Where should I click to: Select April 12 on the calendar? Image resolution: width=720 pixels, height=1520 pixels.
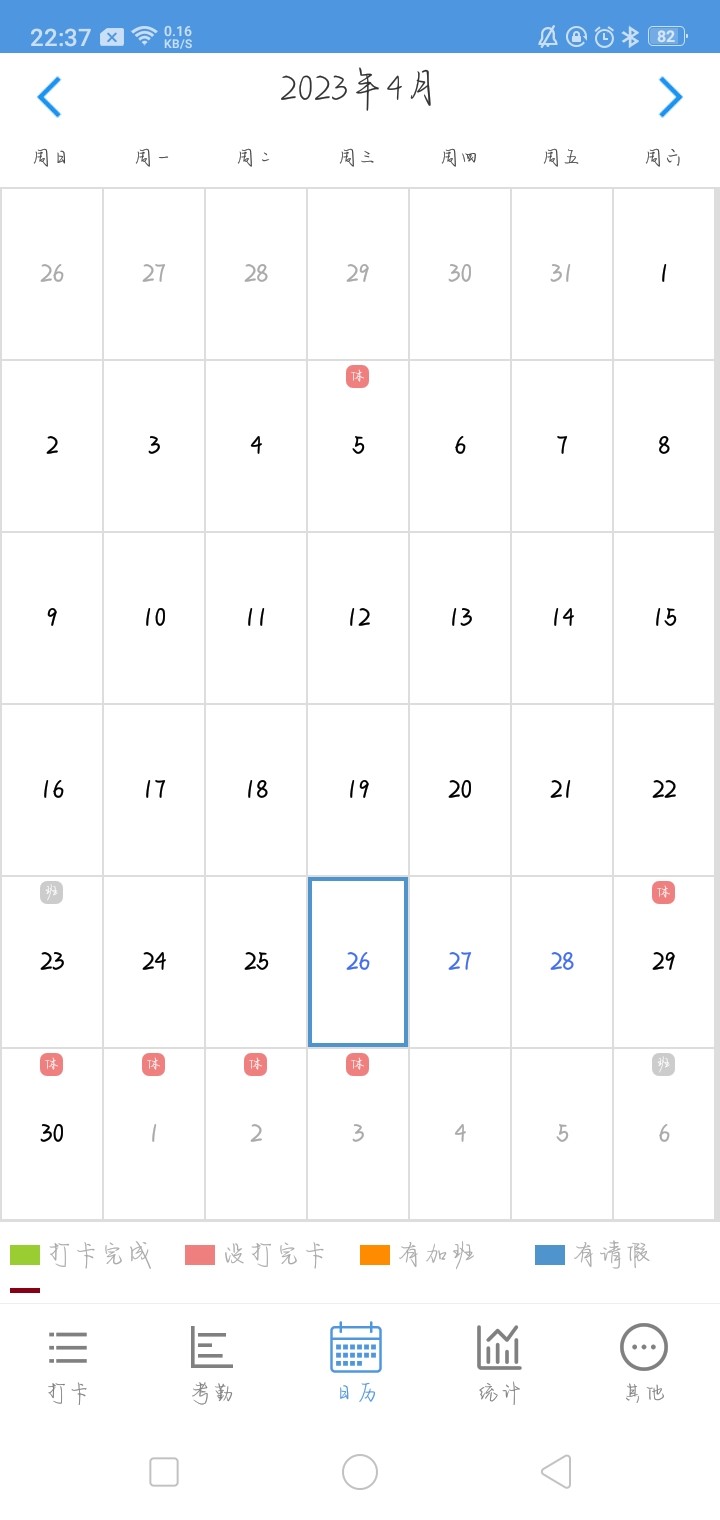pos(358,617)
